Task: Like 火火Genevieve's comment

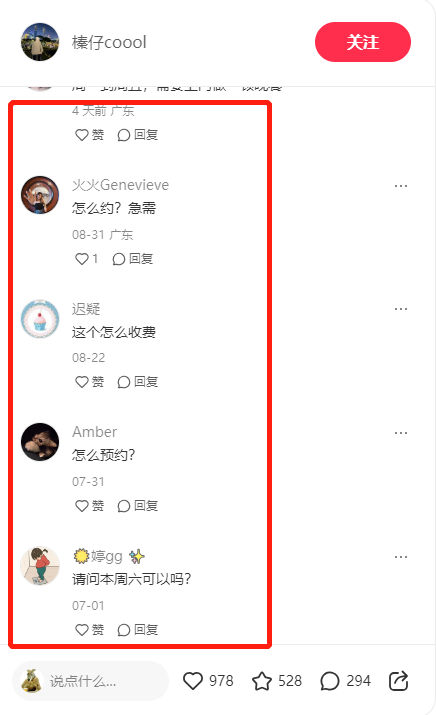Action: 87,259
